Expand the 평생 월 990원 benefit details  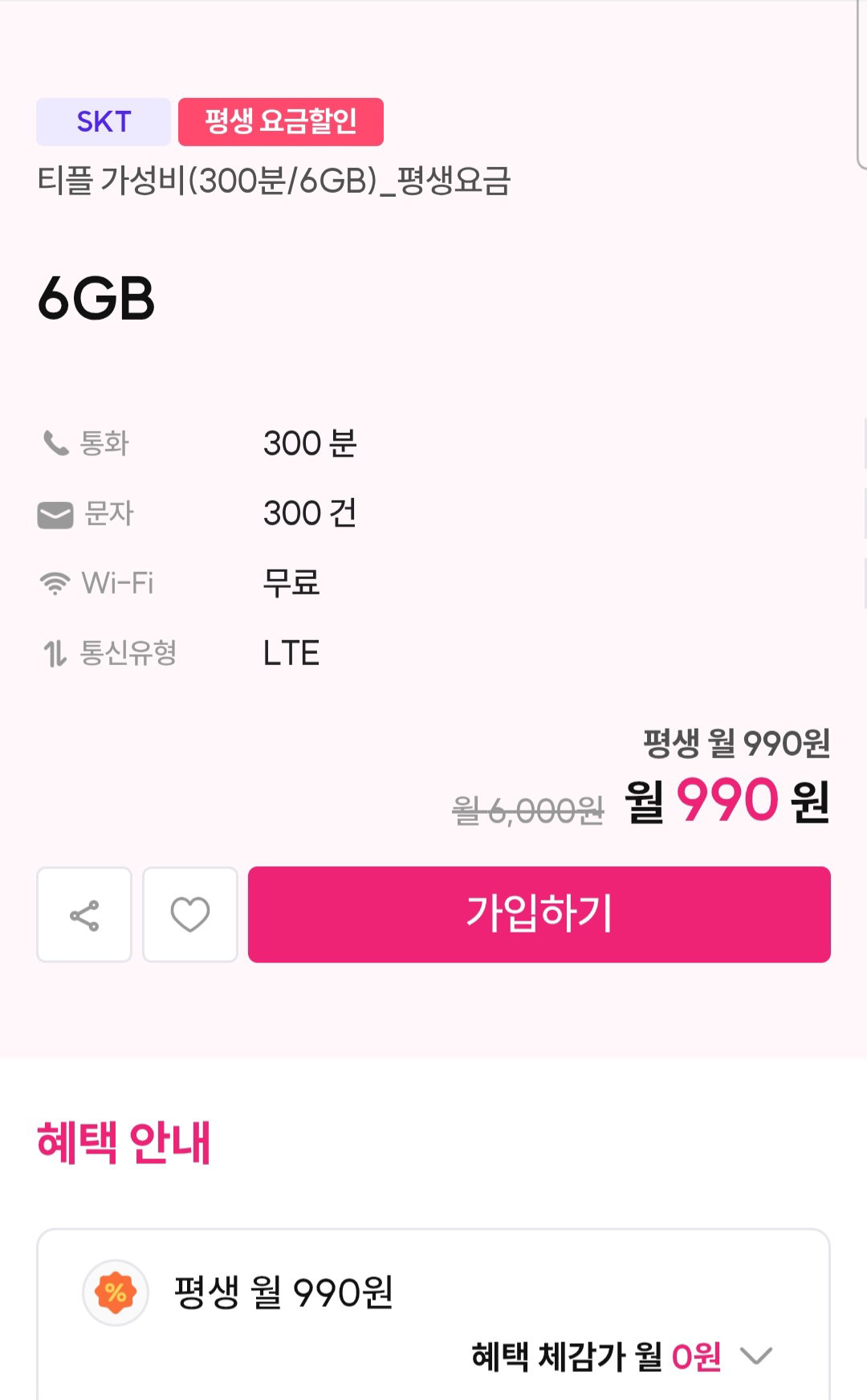pyautogui.click(x=755, y=1357)
